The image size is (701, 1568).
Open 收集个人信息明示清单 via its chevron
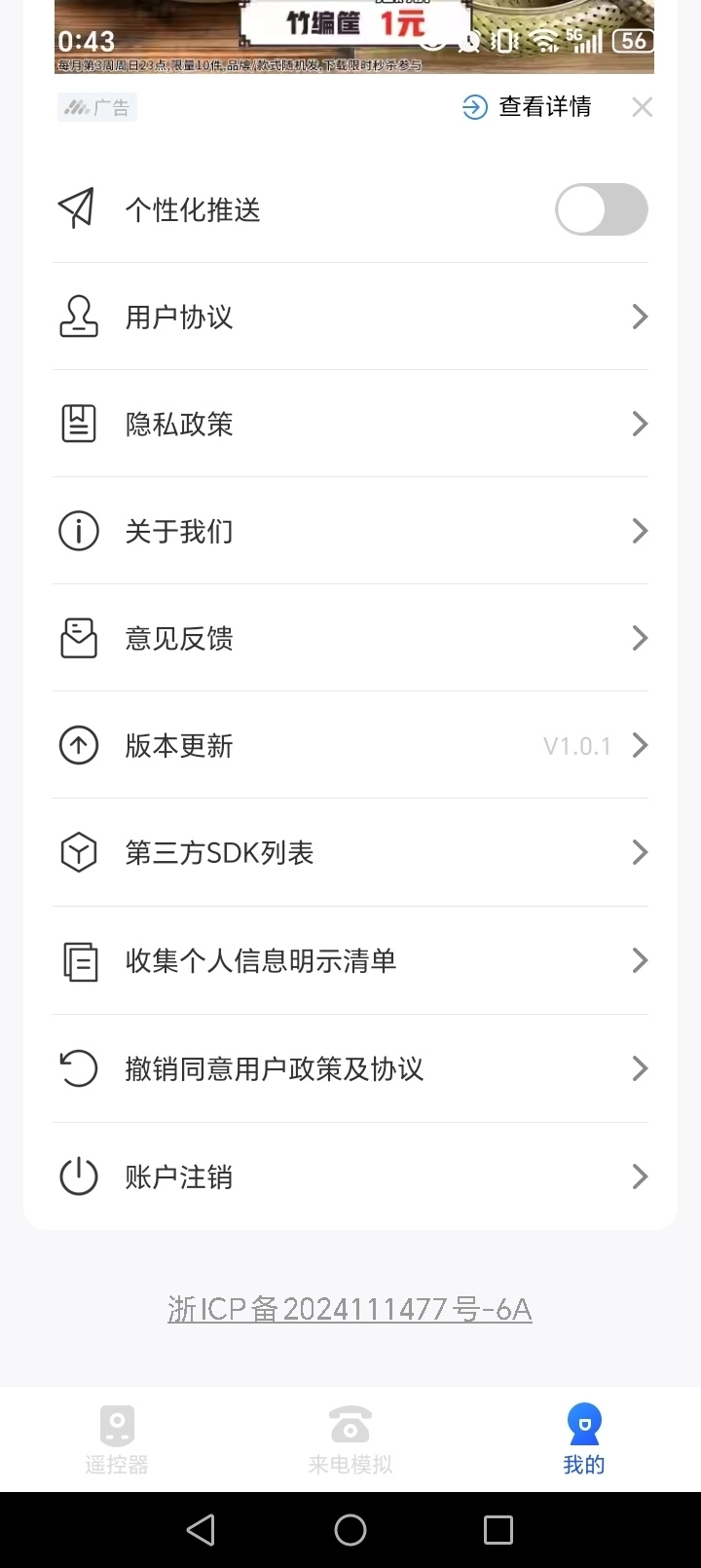tap(640, 960)
